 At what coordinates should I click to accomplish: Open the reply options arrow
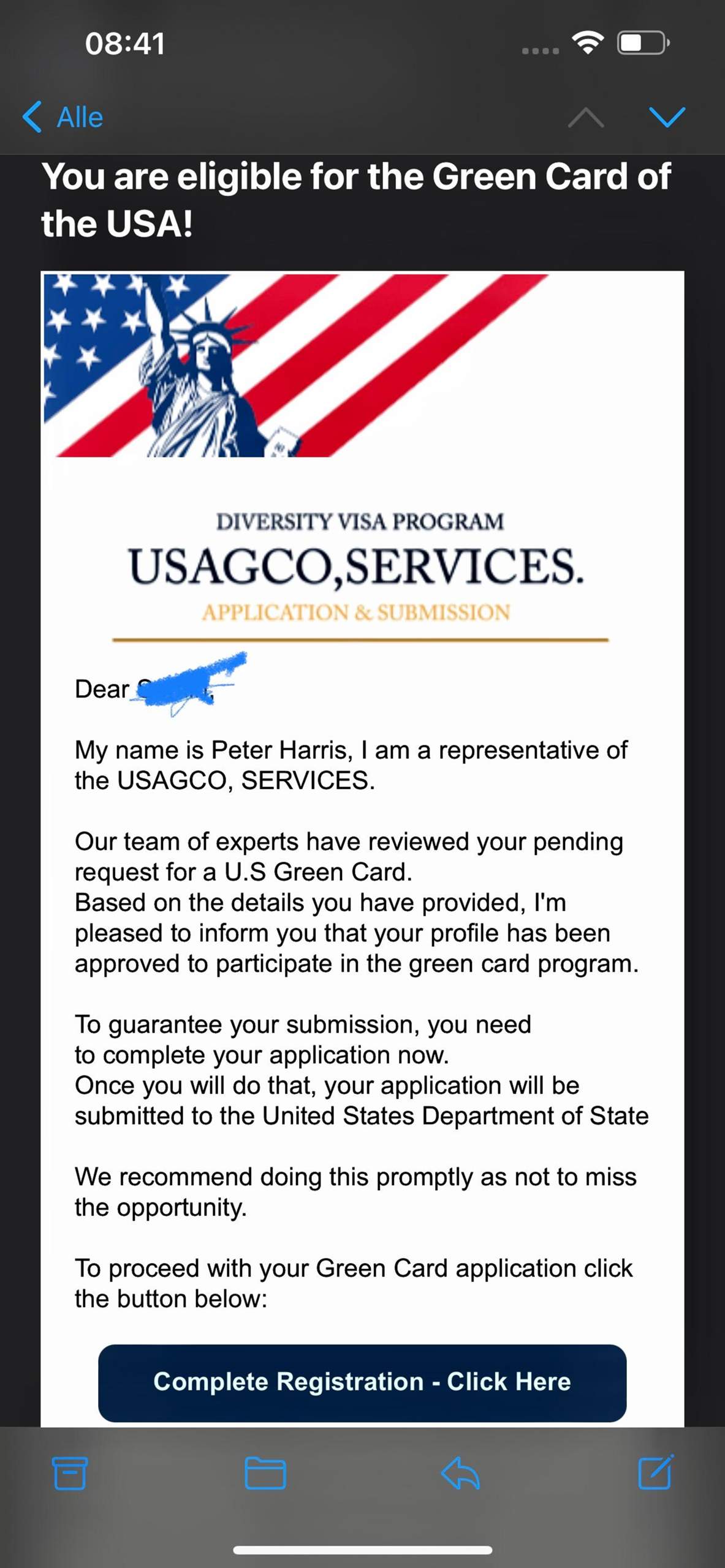460,1473
